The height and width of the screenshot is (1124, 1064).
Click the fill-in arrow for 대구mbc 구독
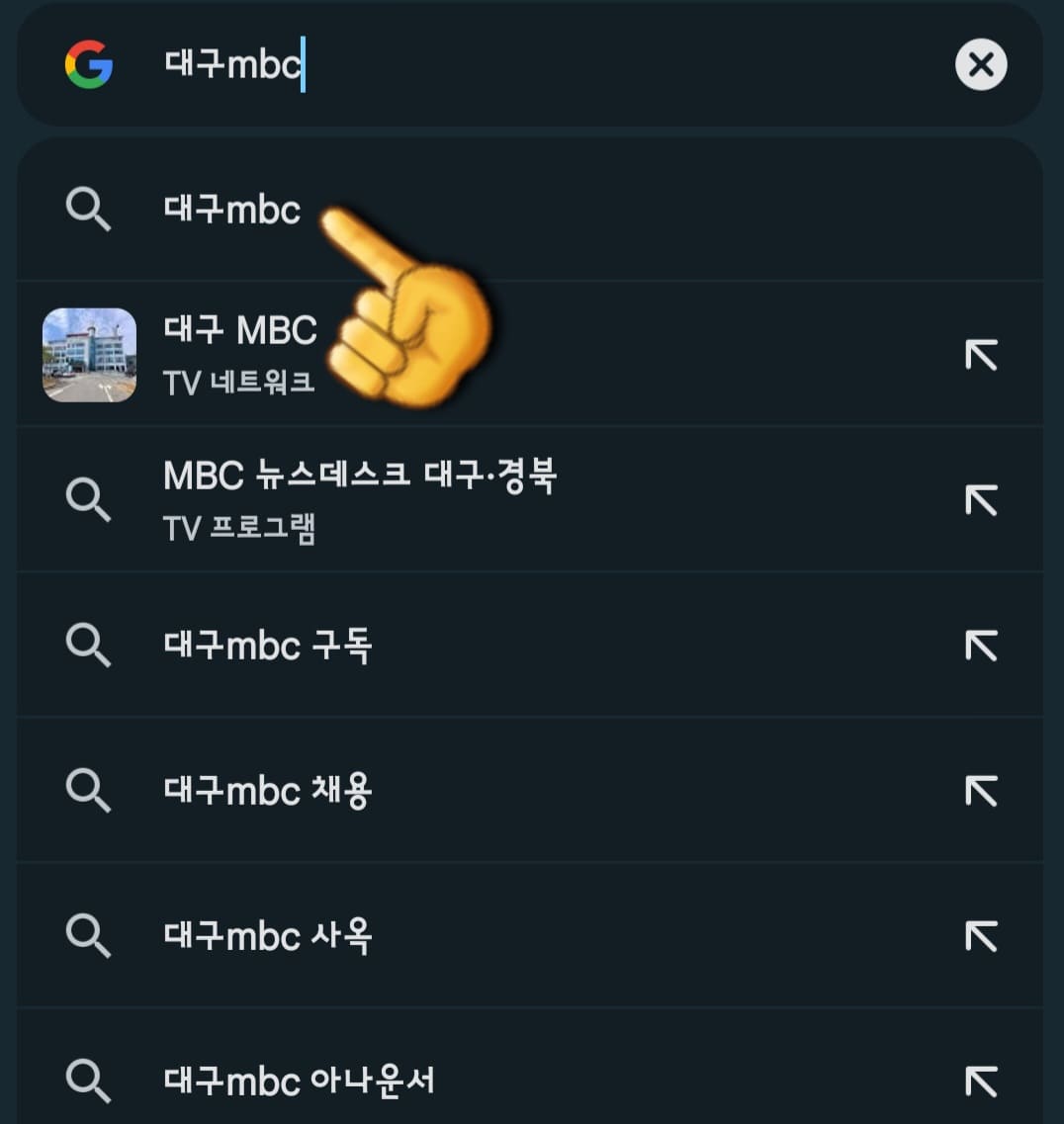point(980,645)
